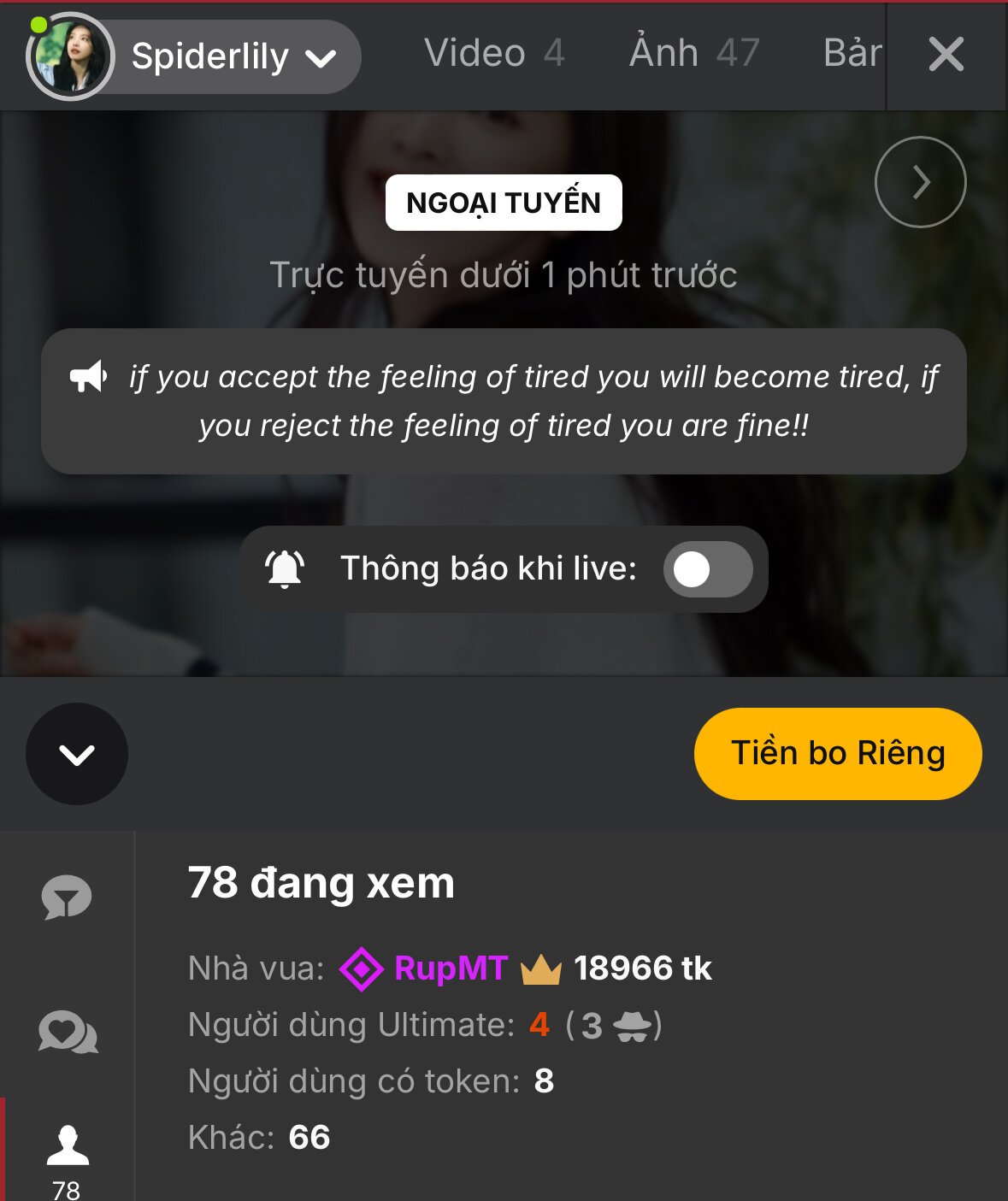1008x1201 pixels.
Task: Tap the Tiền bo Riêng button
Action: pyautogui.click(x=837, y=754)
